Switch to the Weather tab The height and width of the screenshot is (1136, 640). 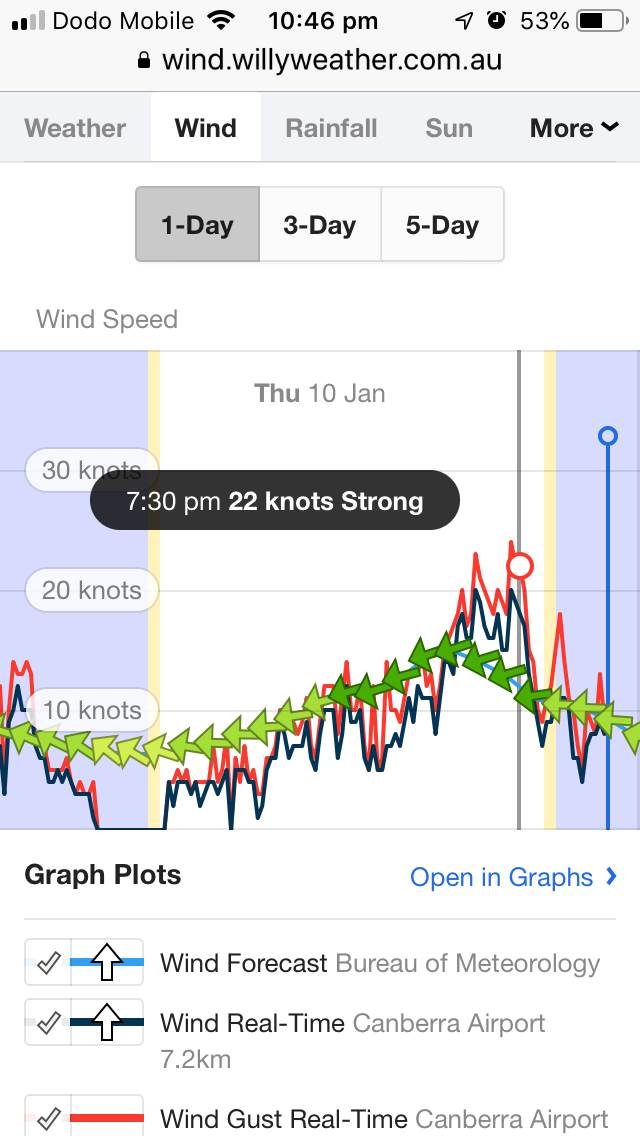click(x=75, y=128)
